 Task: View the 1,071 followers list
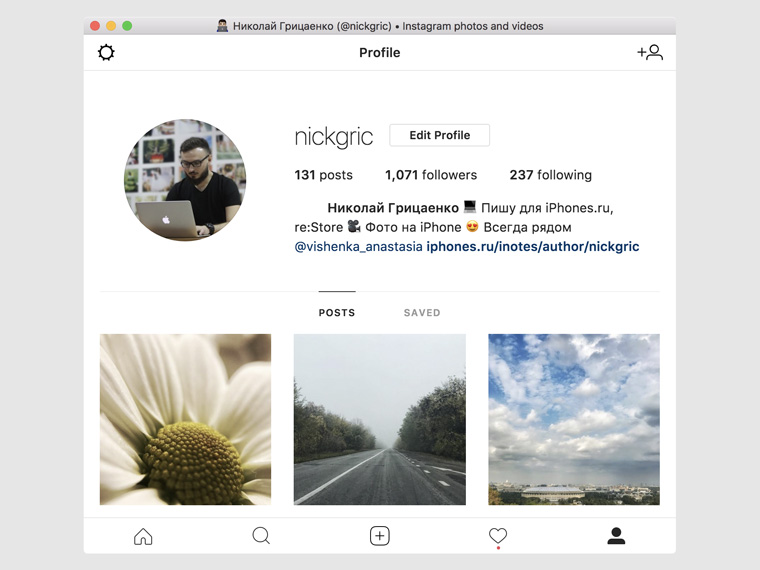coord(431,175)
